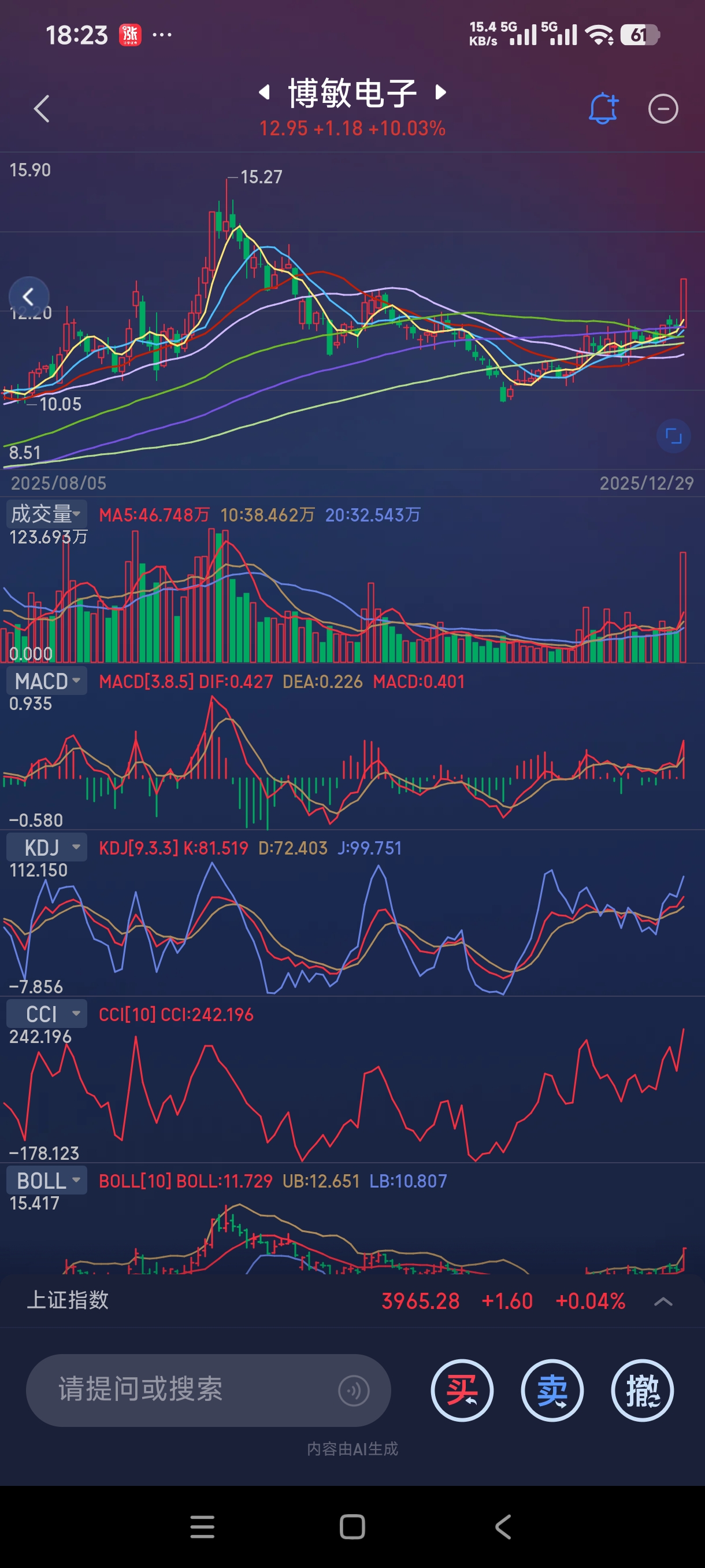Remove stock from watchlist with minus icon
Image resolution: width=705 pixels, height=1568 pixels.
tap(662, 110)
